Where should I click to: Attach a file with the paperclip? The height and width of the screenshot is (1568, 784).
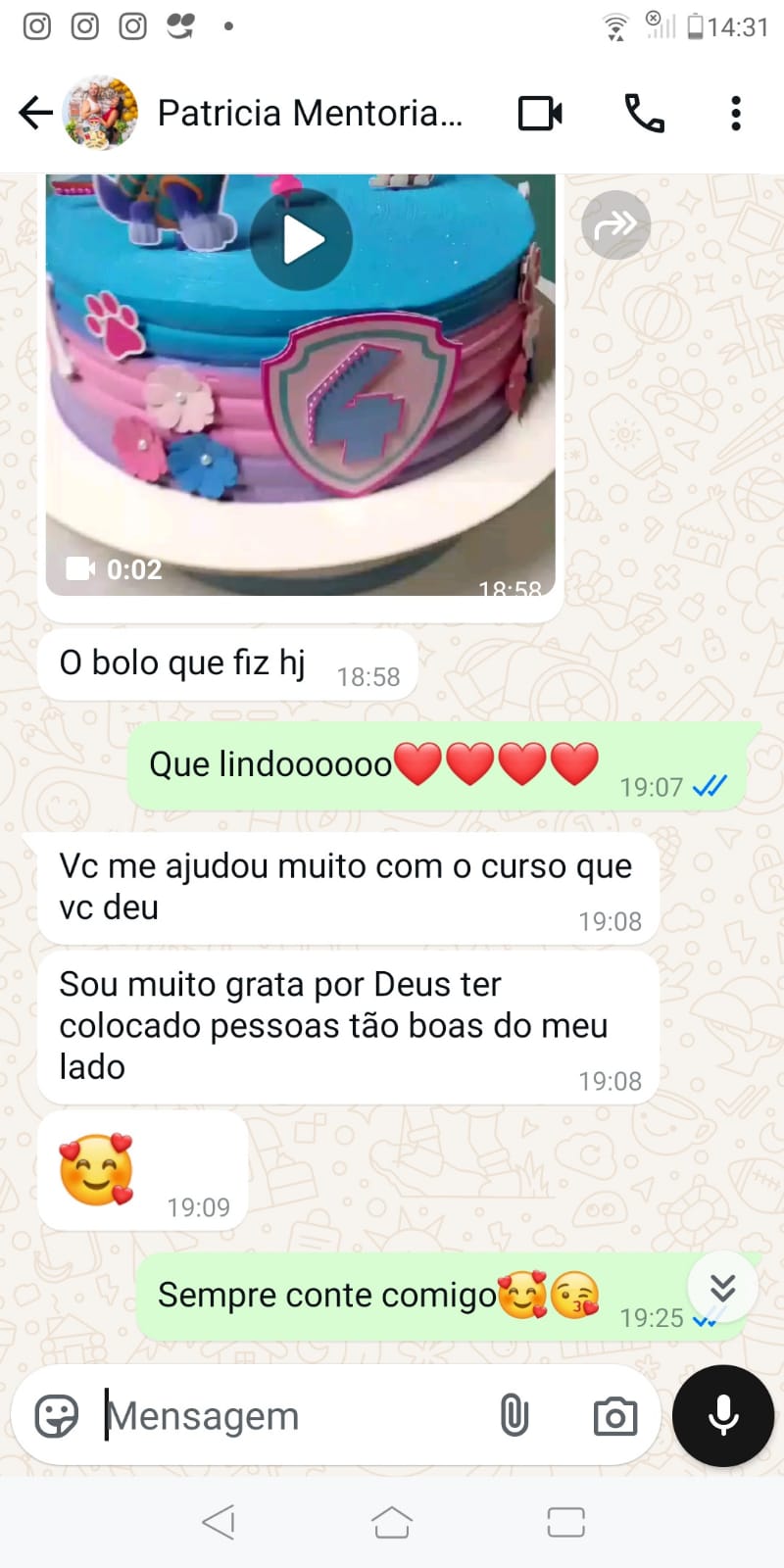[514, 1416]
